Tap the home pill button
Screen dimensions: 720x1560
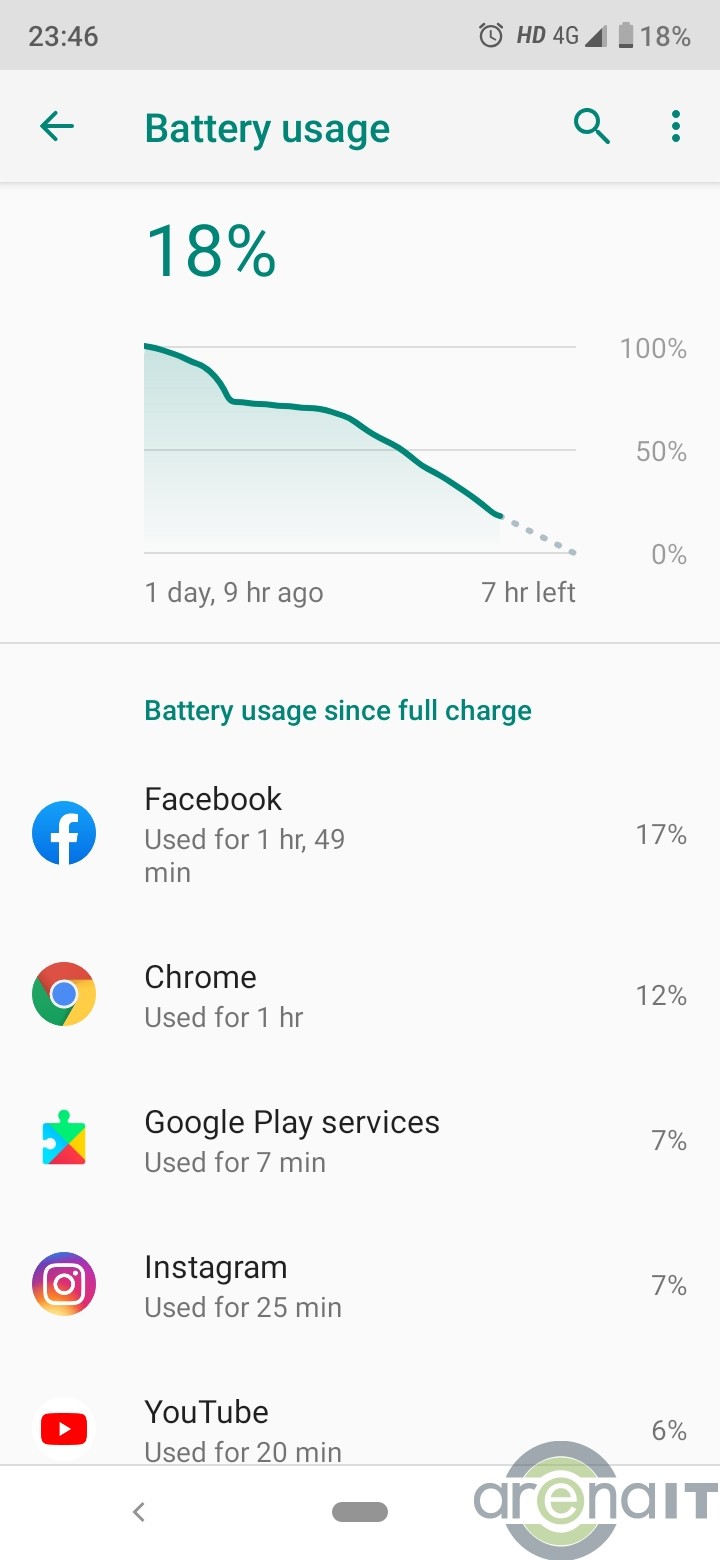pyautogui.click(x=360, y=1512)
